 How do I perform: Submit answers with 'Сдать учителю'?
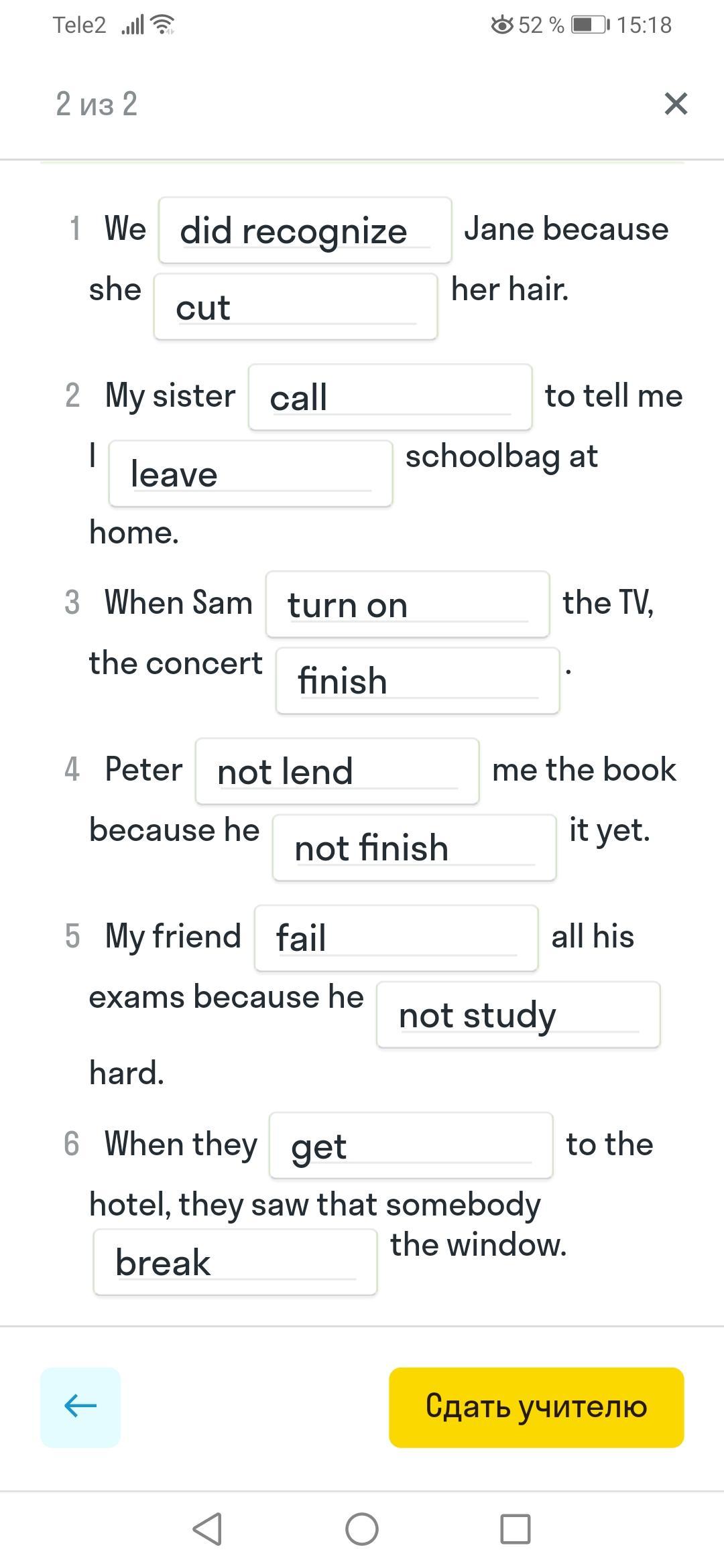tap(536, 1407)
